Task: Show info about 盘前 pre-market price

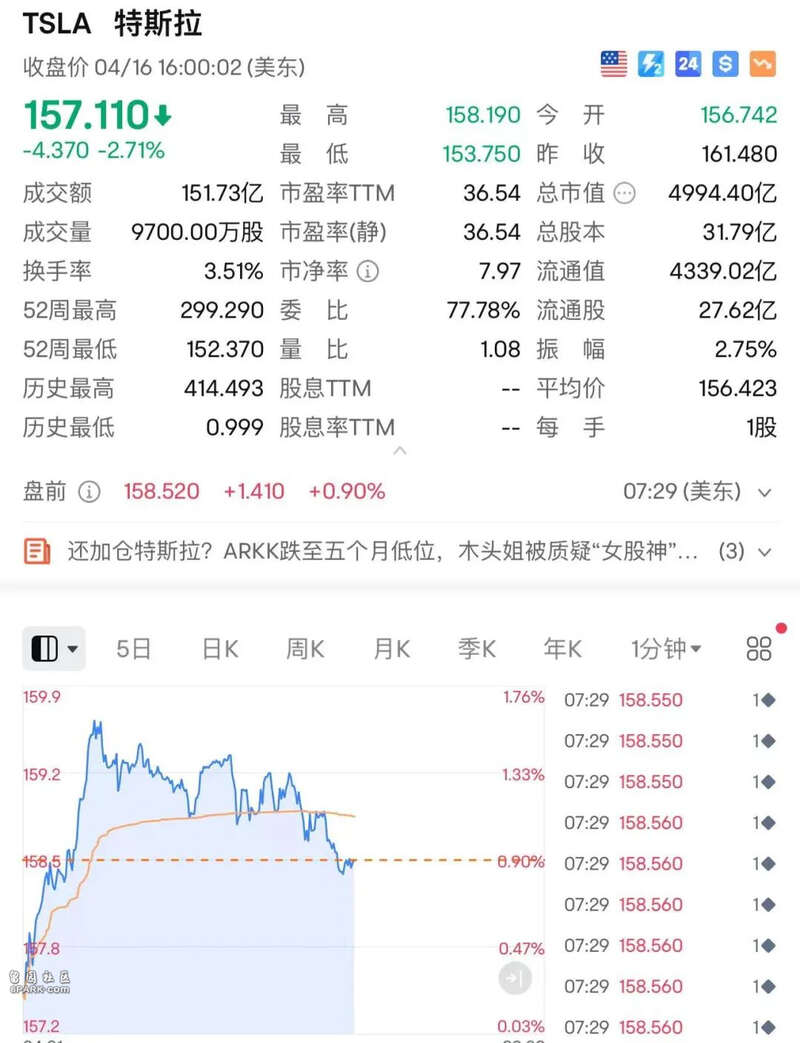Action: (89, 492)
